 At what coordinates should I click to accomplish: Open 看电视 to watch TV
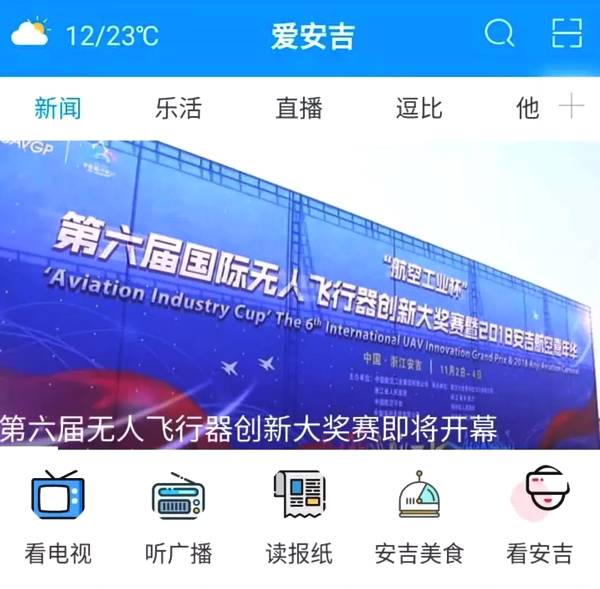pos(58,517)
